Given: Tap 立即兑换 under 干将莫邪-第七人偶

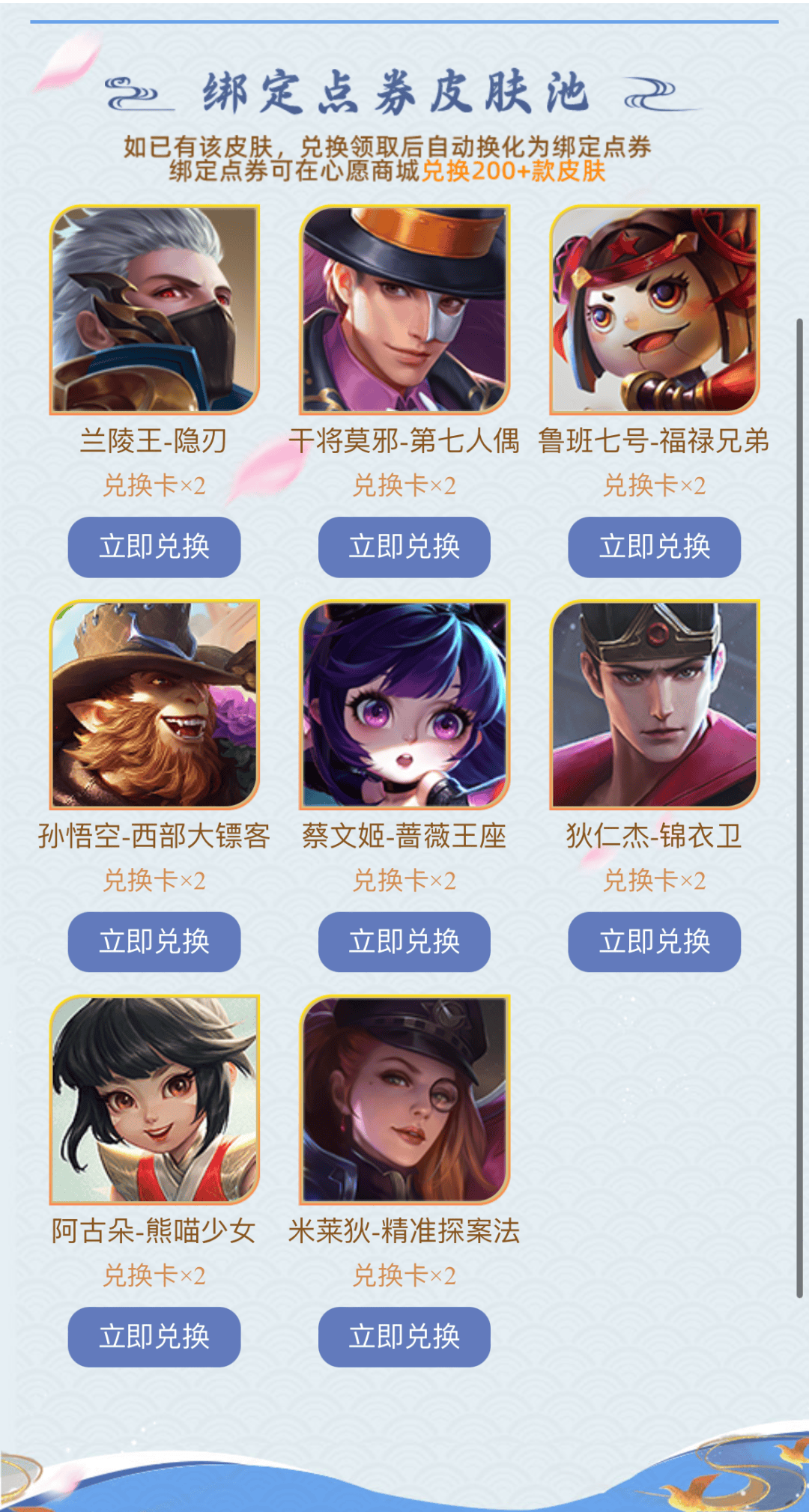Looking at the screenshot, I should pos(404,547).
